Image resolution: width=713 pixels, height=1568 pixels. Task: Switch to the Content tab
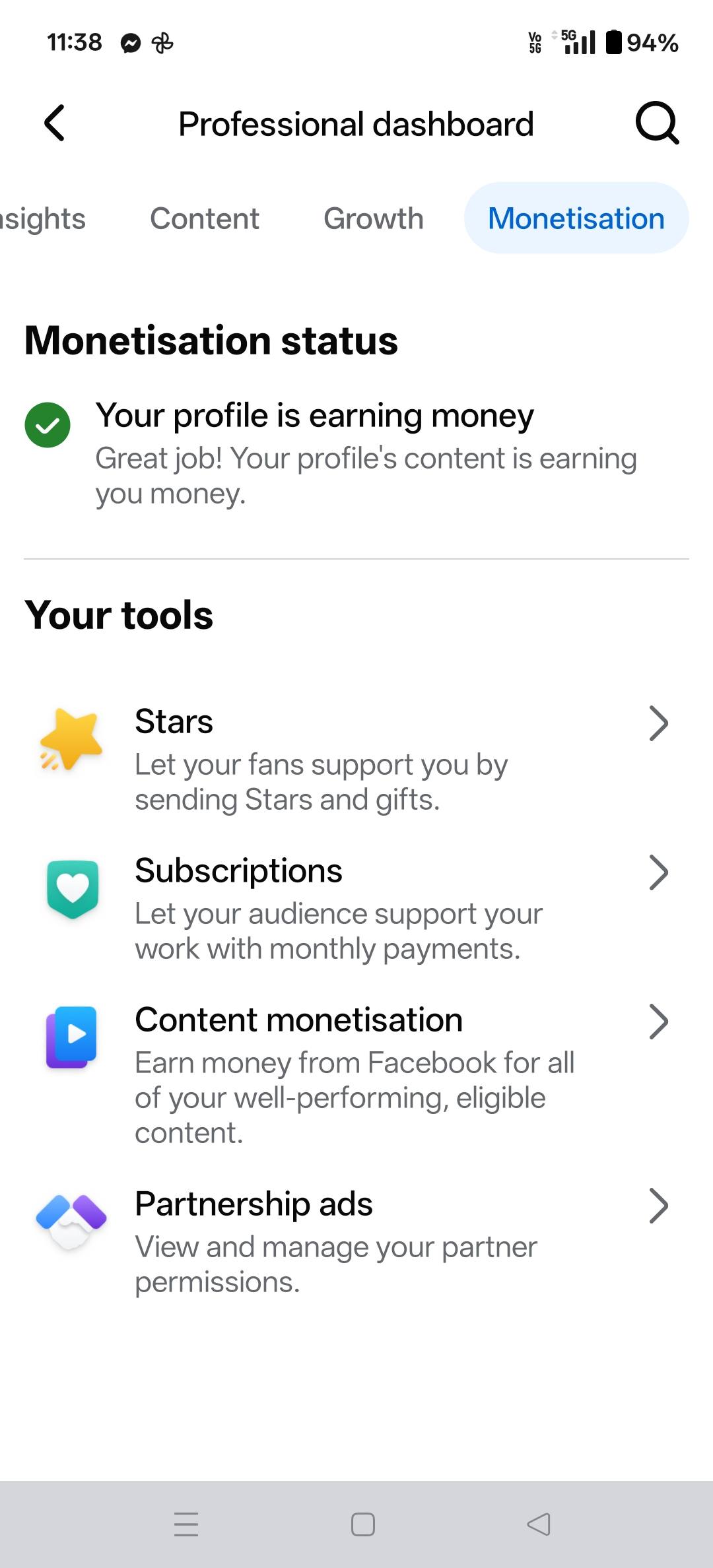[205, 218]
